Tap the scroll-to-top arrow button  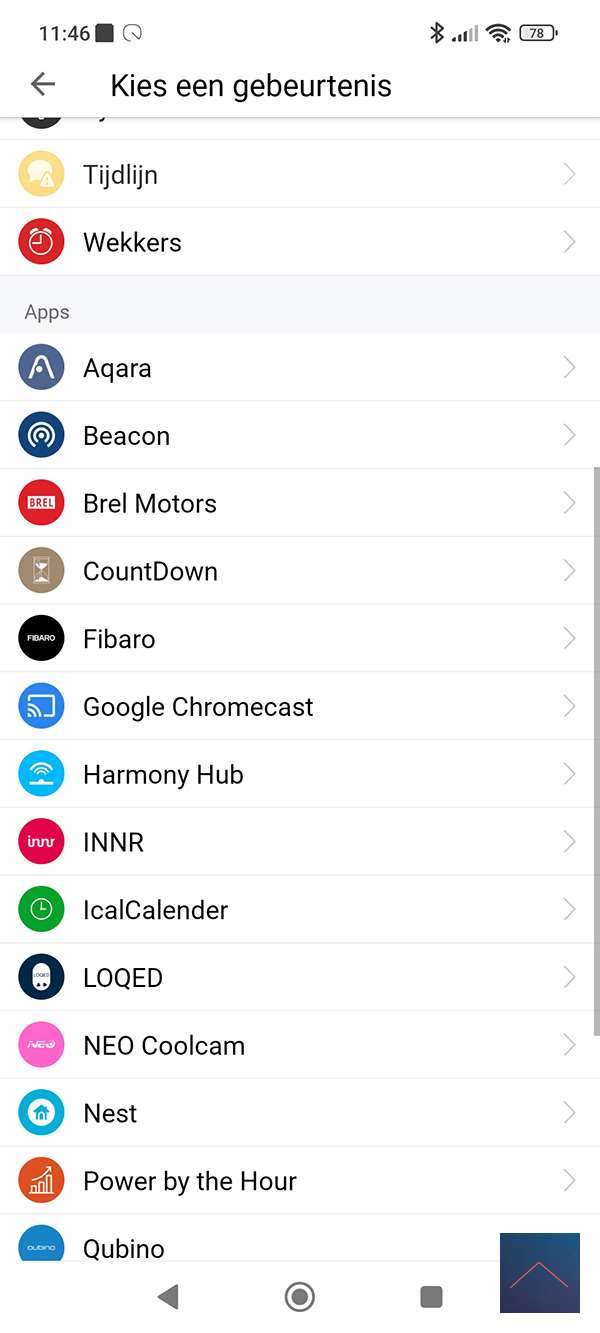point(540,1273)
